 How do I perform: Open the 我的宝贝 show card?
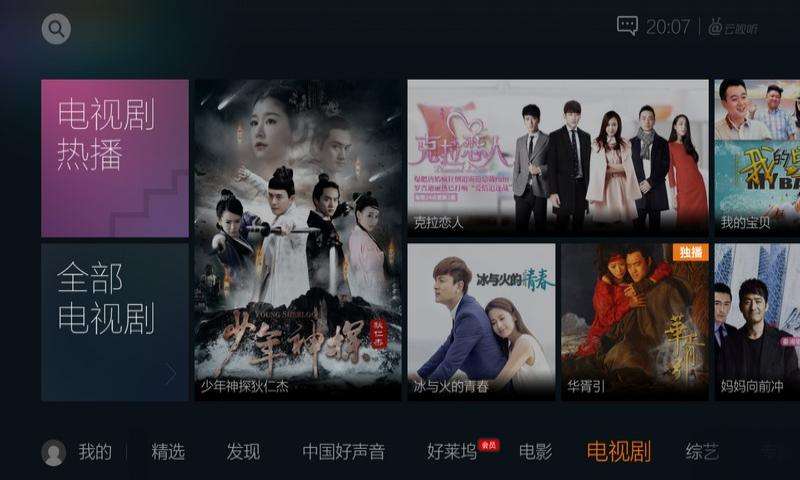point(756,158)
